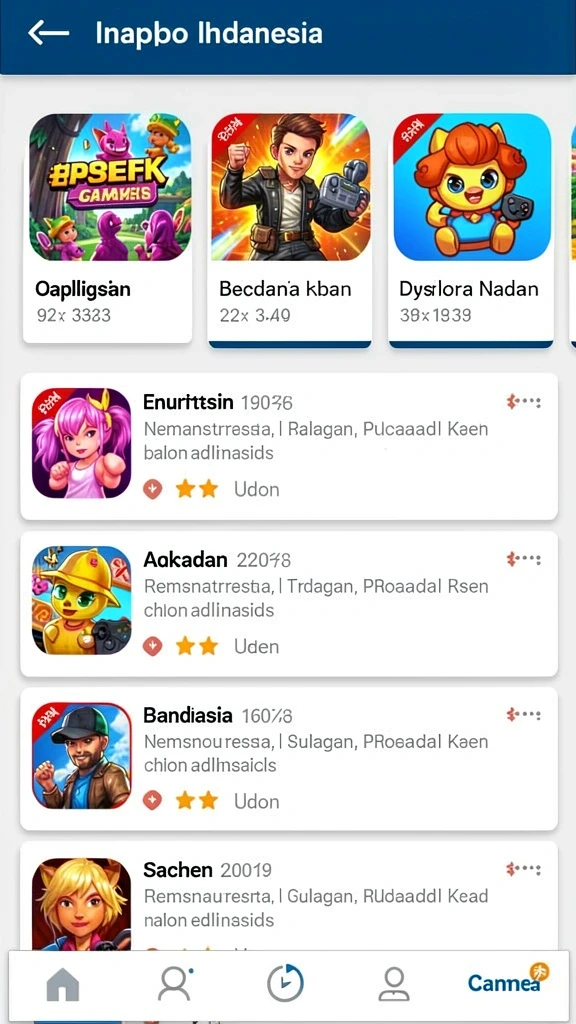The image size is (576, 1024).
Task: Open more options for Enurittsin
Action: click(x=524, y=402)
